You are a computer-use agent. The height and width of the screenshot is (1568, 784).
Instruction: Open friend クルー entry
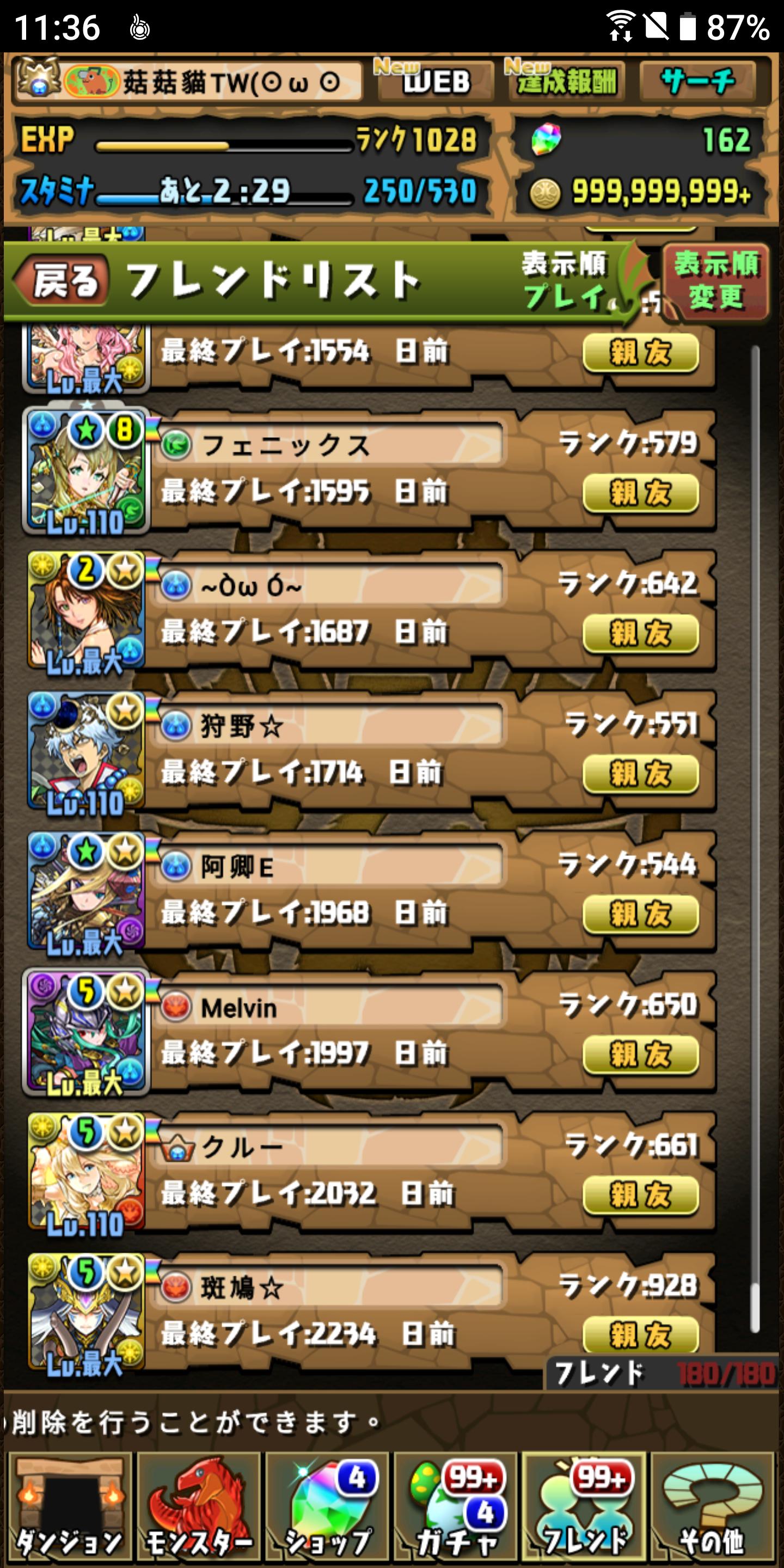coord(329,1170)
